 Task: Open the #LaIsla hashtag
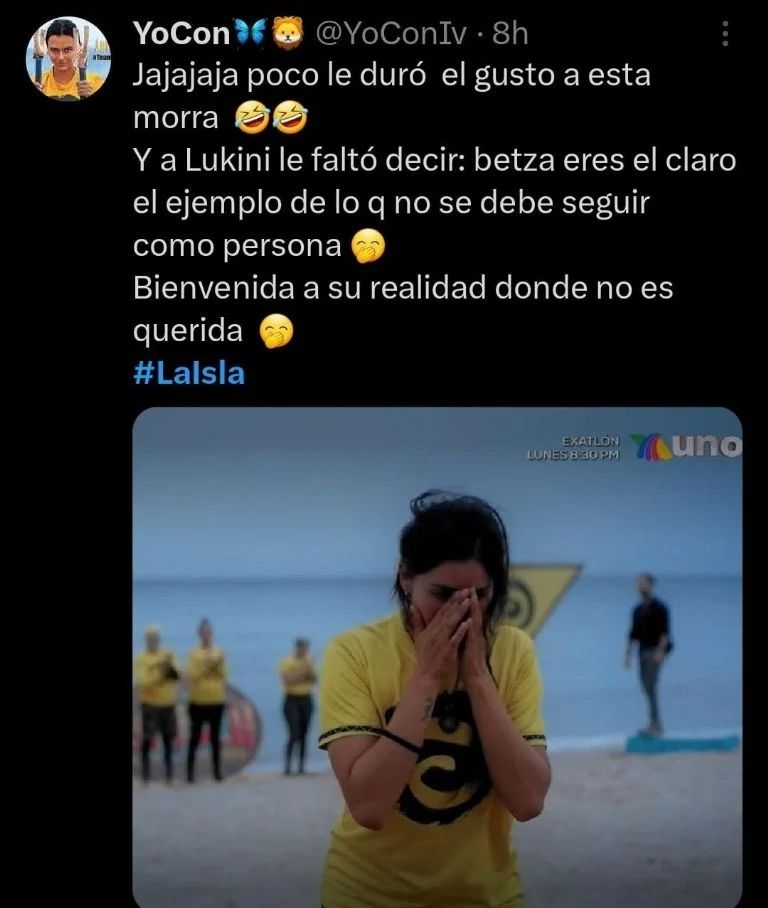coord(188,374)
